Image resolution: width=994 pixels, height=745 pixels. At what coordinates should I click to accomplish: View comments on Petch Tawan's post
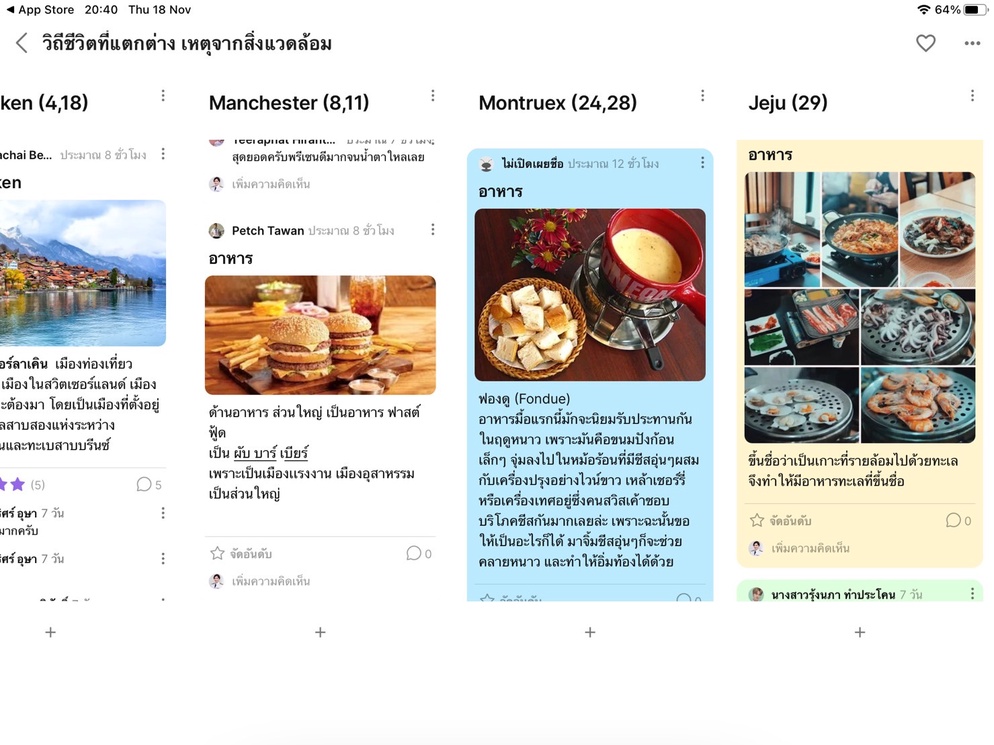point(418,553)
